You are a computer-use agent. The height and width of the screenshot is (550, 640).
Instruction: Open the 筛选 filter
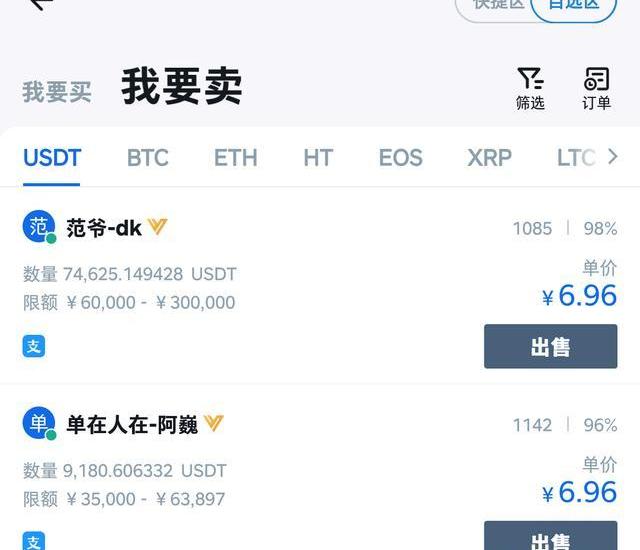click(530, 88)
